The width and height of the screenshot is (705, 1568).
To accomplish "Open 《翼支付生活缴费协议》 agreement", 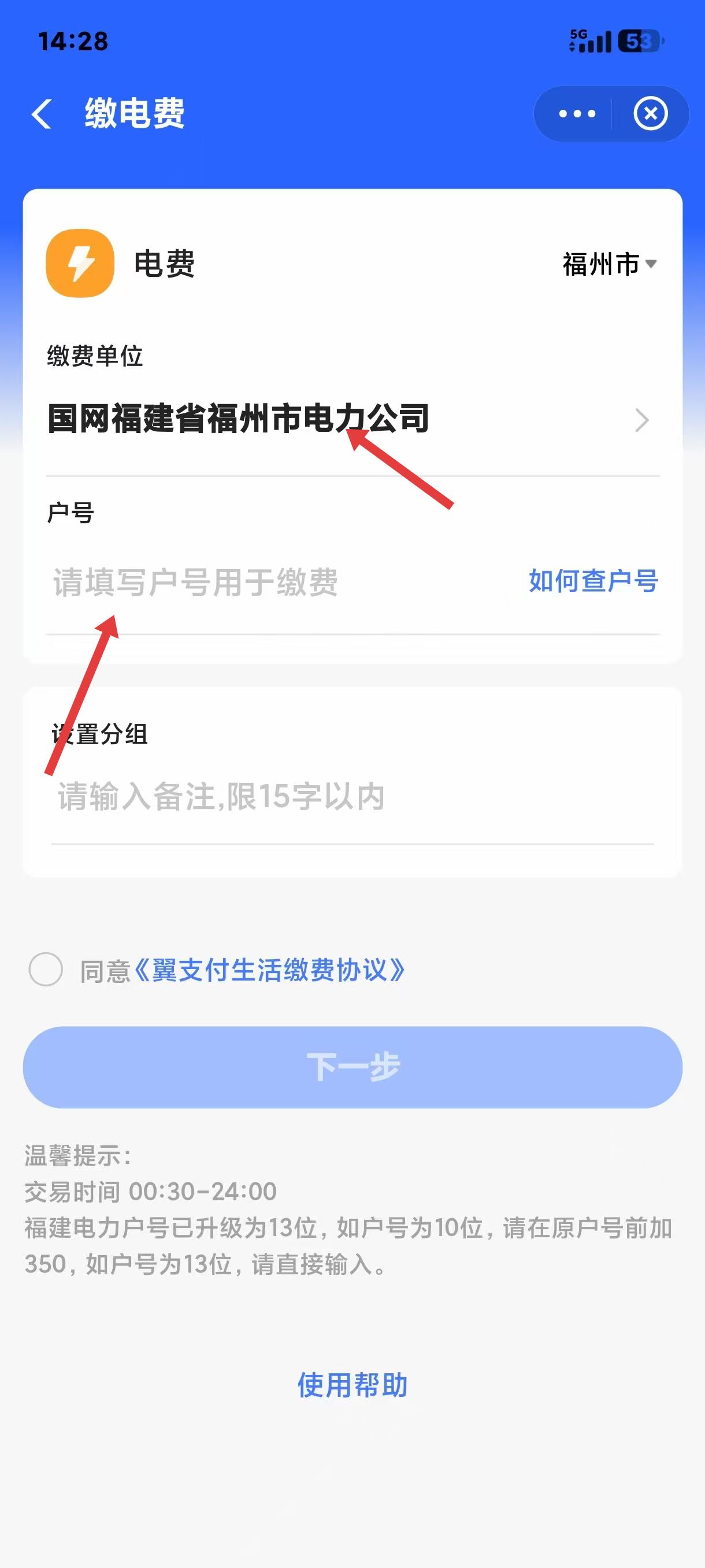I will tap(269, 970).
